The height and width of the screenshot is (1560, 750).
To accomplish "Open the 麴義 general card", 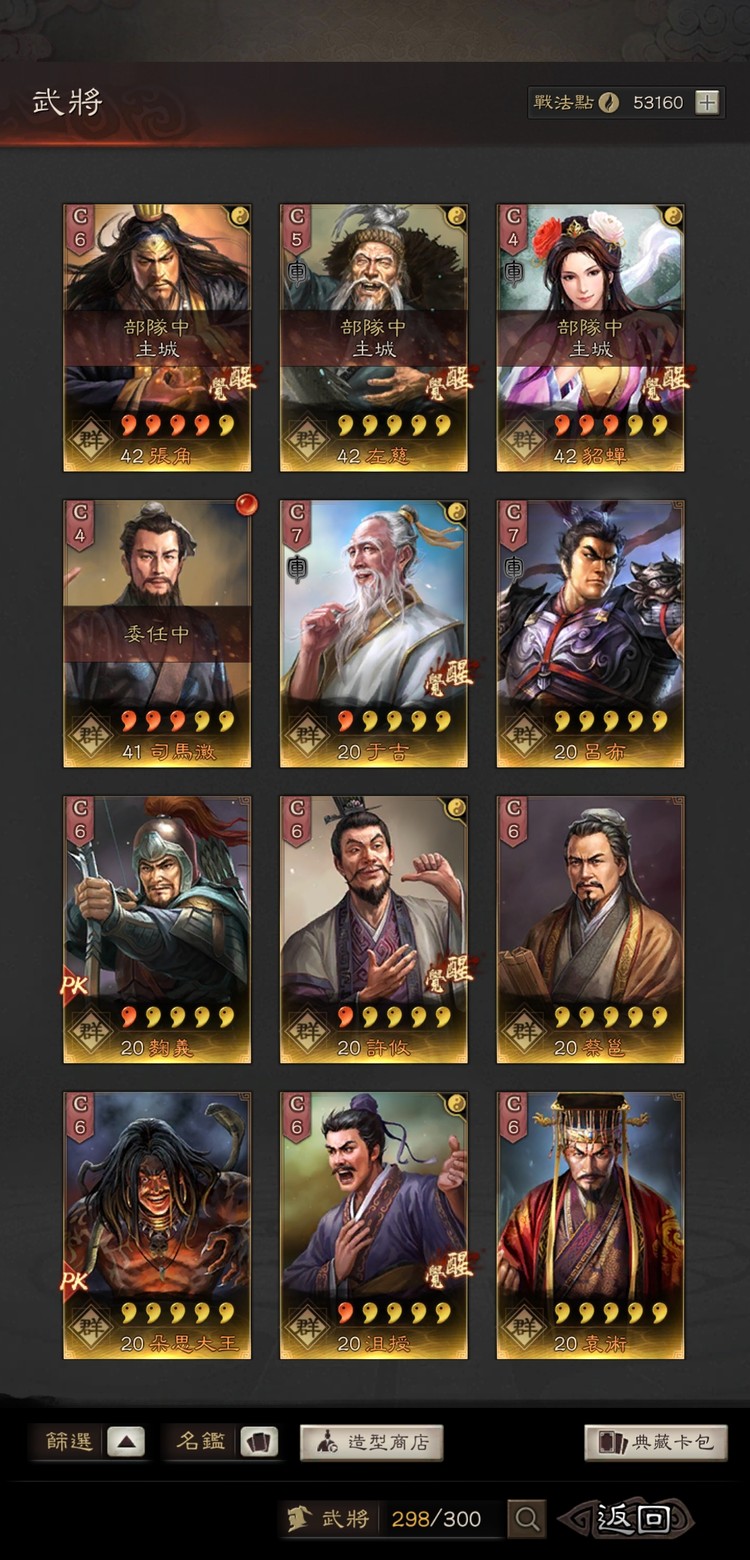I will click(x=157, y=929).
